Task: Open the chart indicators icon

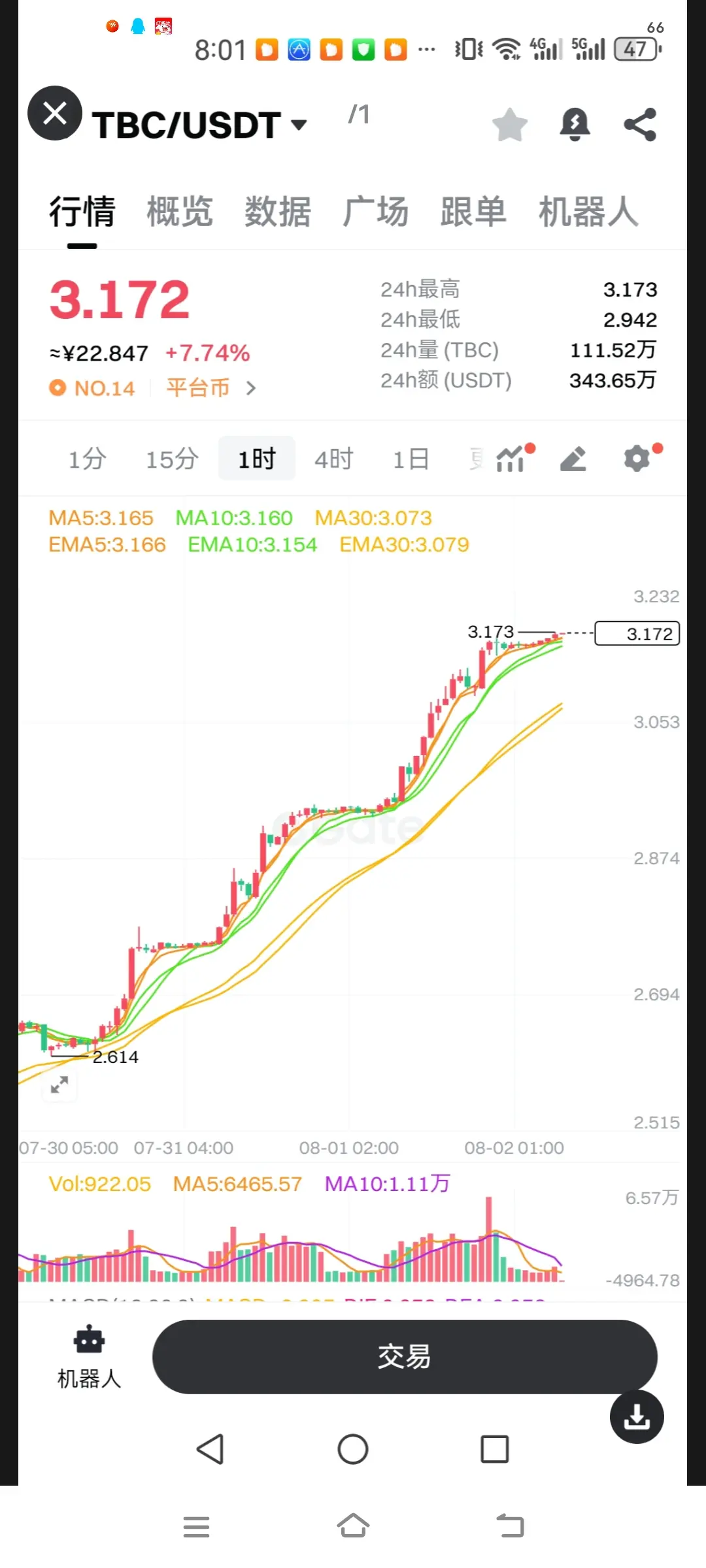Action: click(511, 459)
